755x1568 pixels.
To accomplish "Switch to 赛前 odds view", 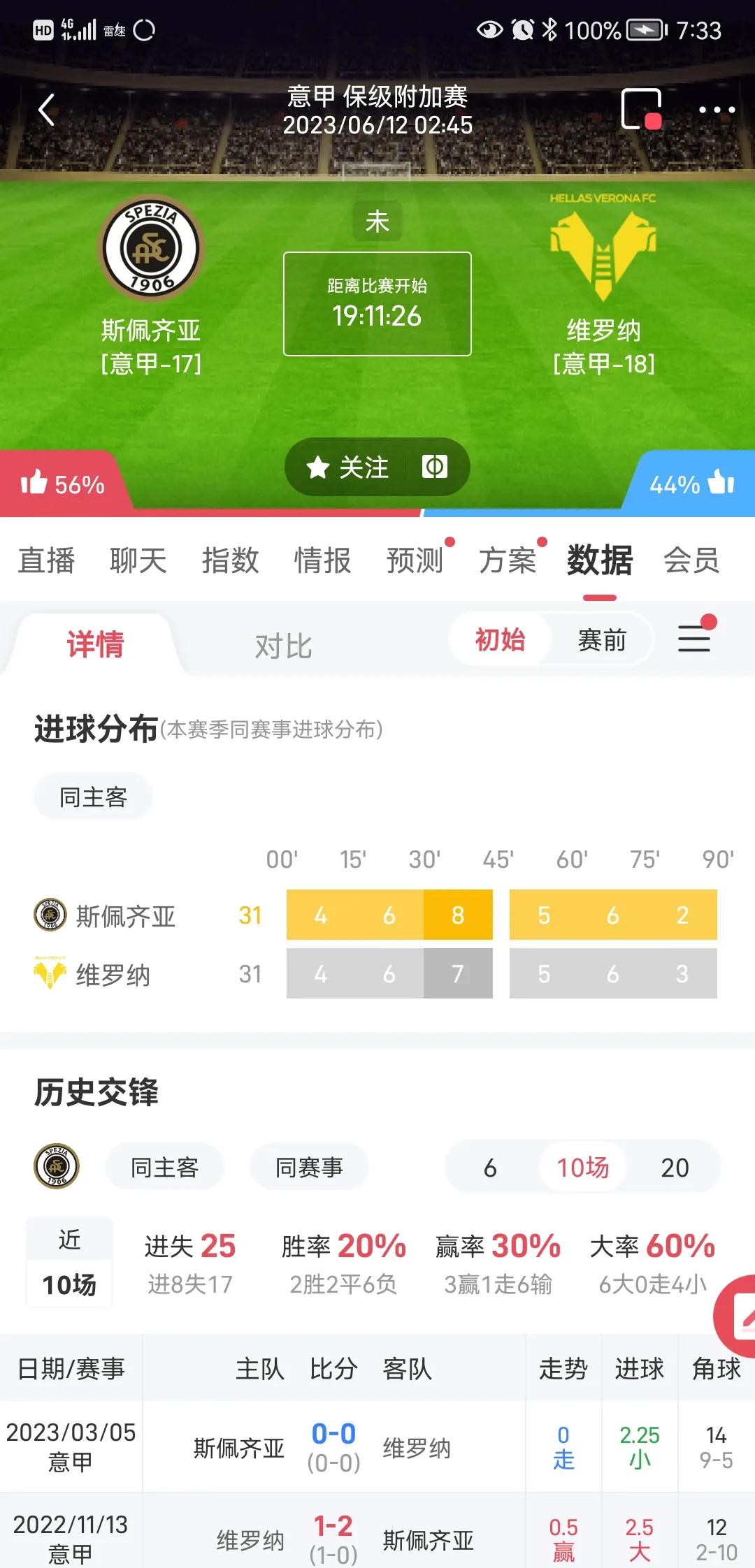I will coord(603,638).
